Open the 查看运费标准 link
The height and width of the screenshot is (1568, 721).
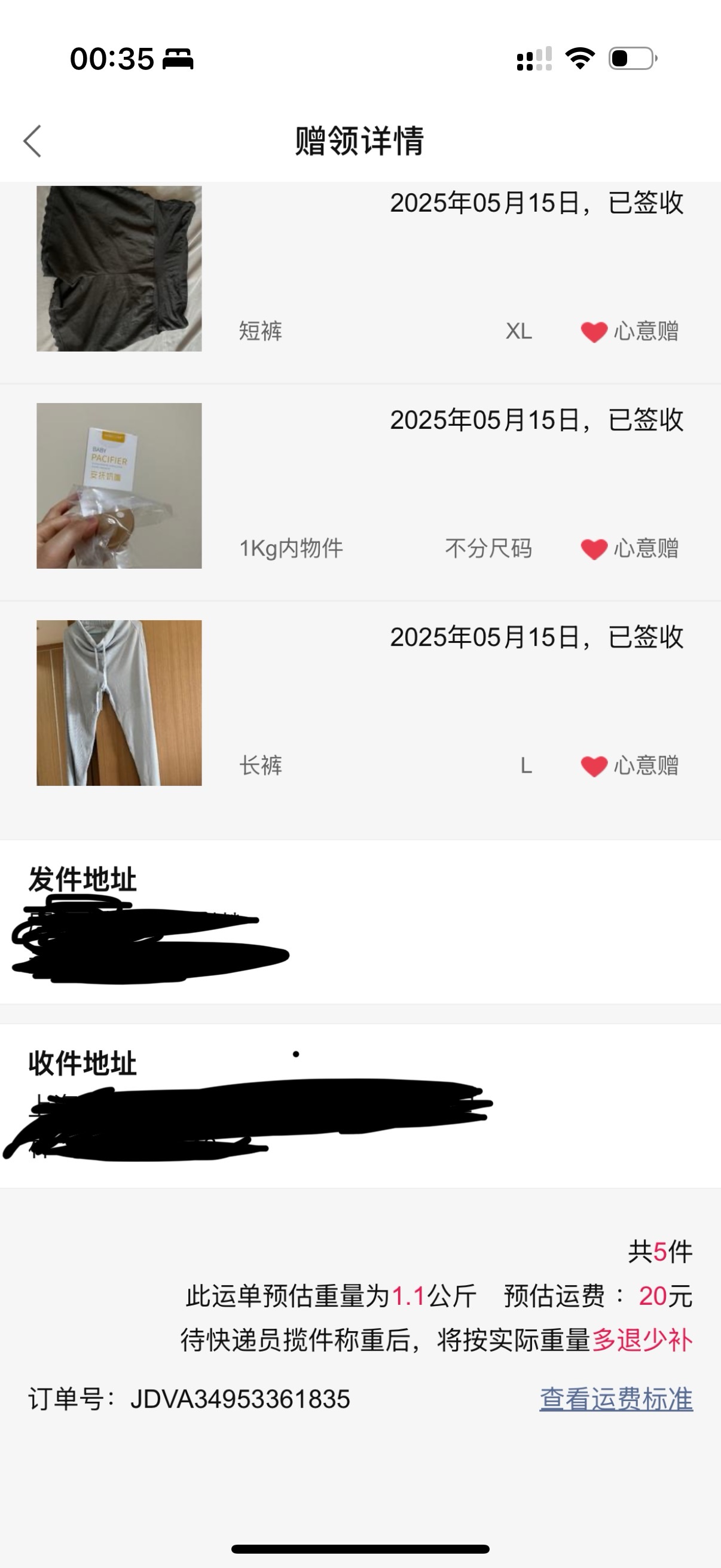click(x=616, y=1399)
